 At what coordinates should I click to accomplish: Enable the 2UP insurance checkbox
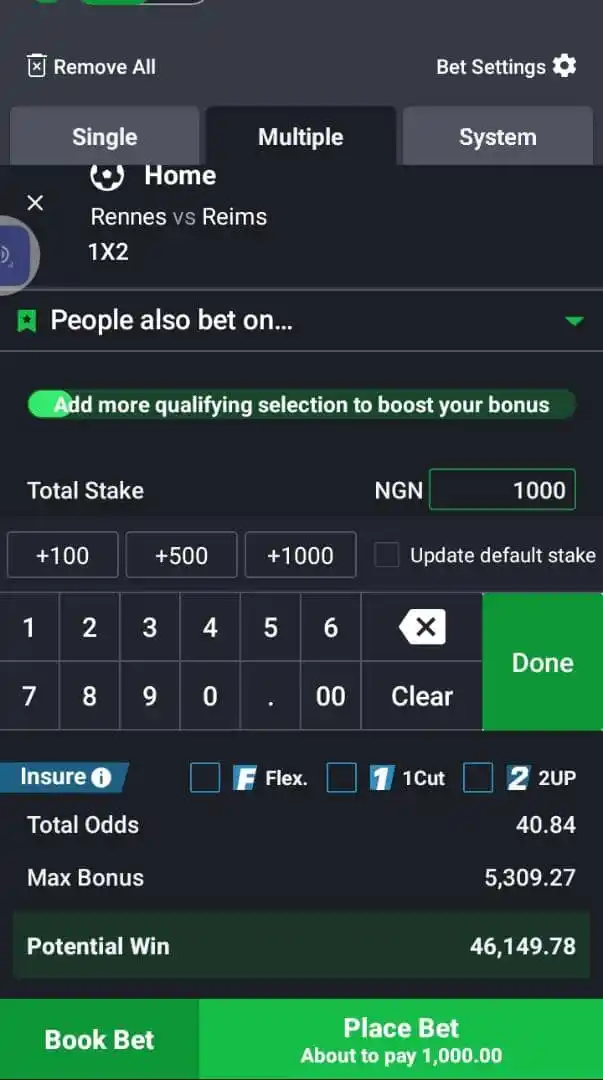pyautogui.click(x=478, y=777)
